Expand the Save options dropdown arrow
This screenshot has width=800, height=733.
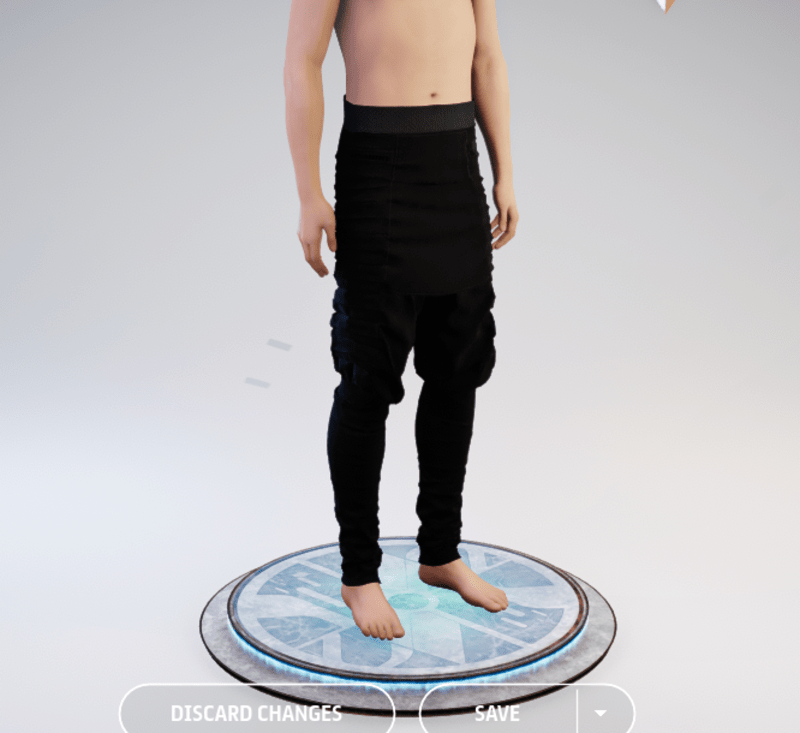601,713
